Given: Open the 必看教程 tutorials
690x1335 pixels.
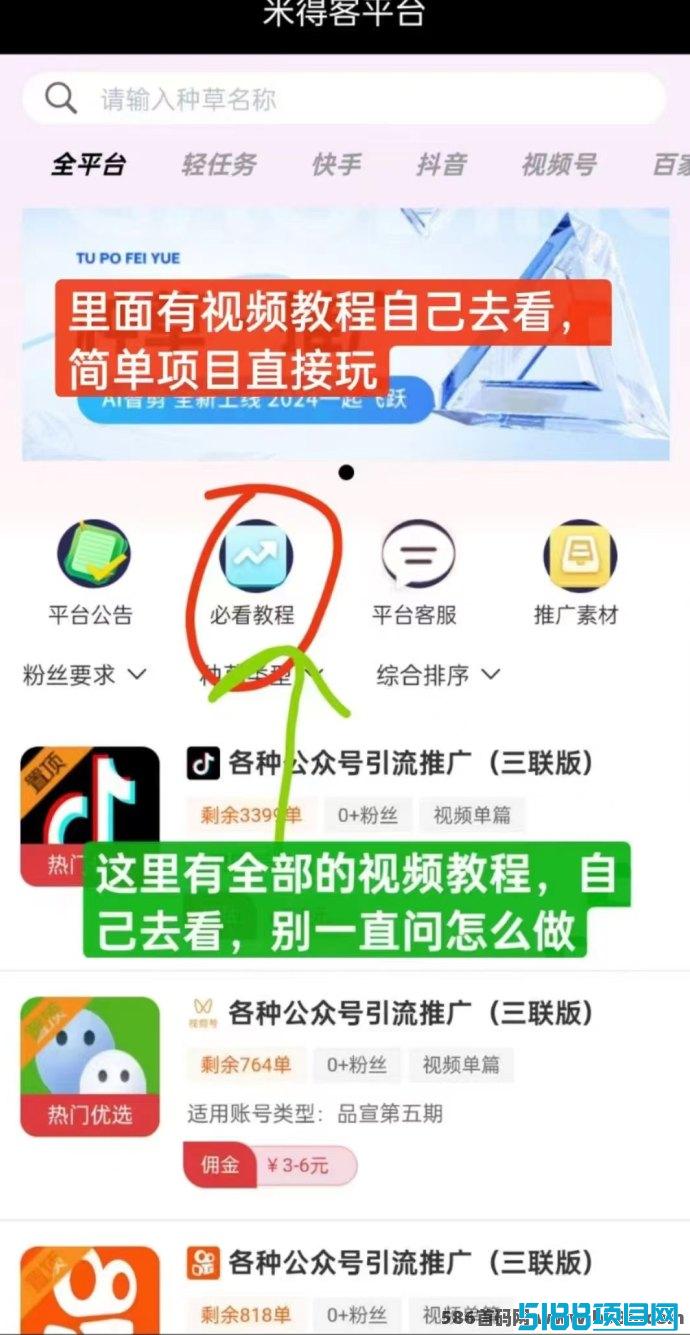Looking at the screenshot, I should pos(253,573).
